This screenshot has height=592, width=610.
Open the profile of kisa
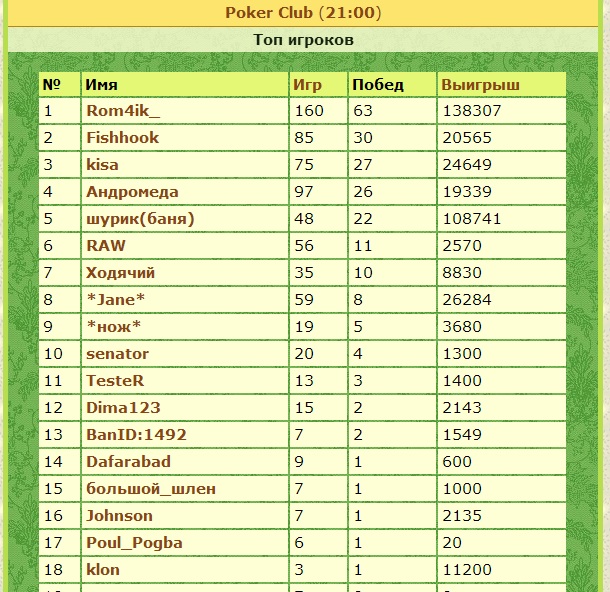click(102, 165)
